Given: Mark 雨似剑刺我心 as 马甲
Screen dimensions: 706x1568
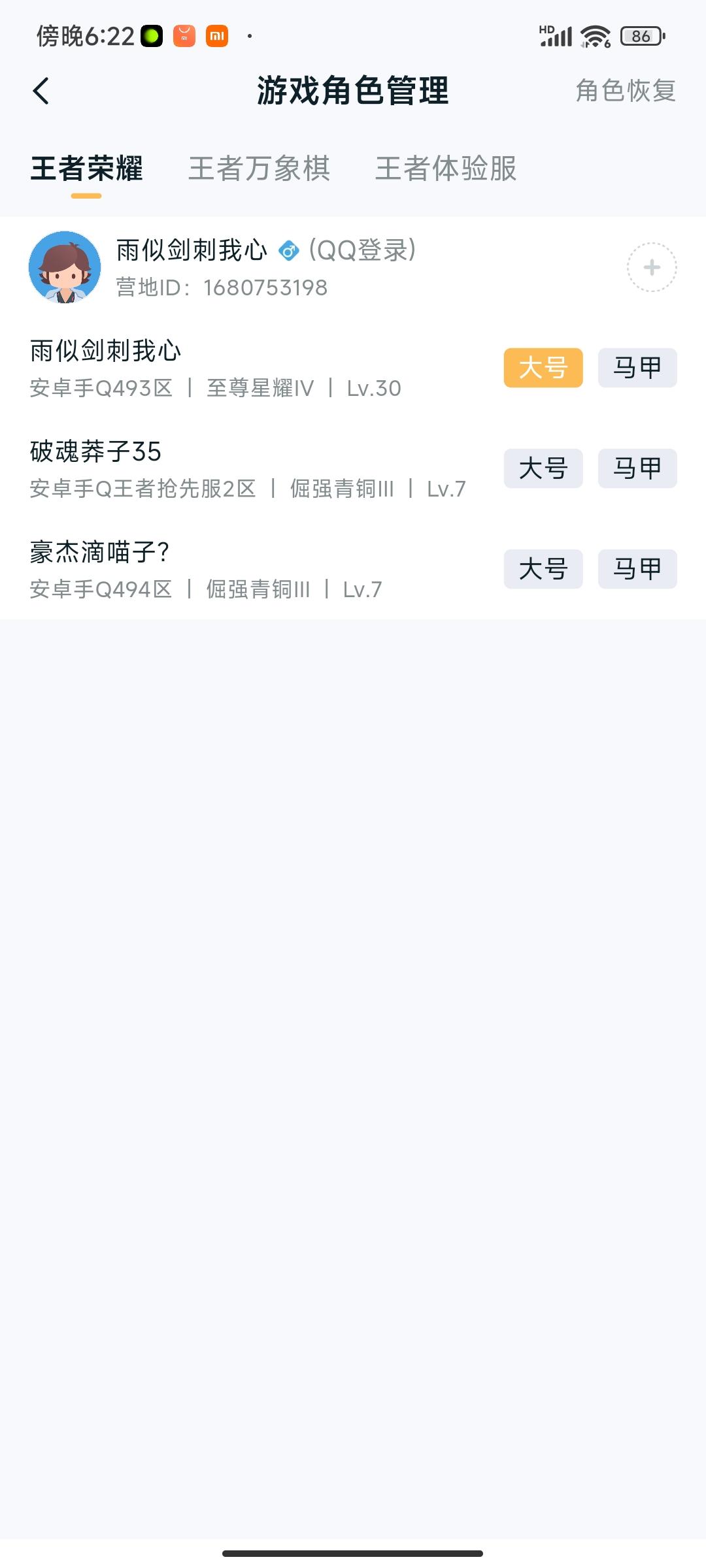Looking at the screenshot, I should (x=637, y=367).
